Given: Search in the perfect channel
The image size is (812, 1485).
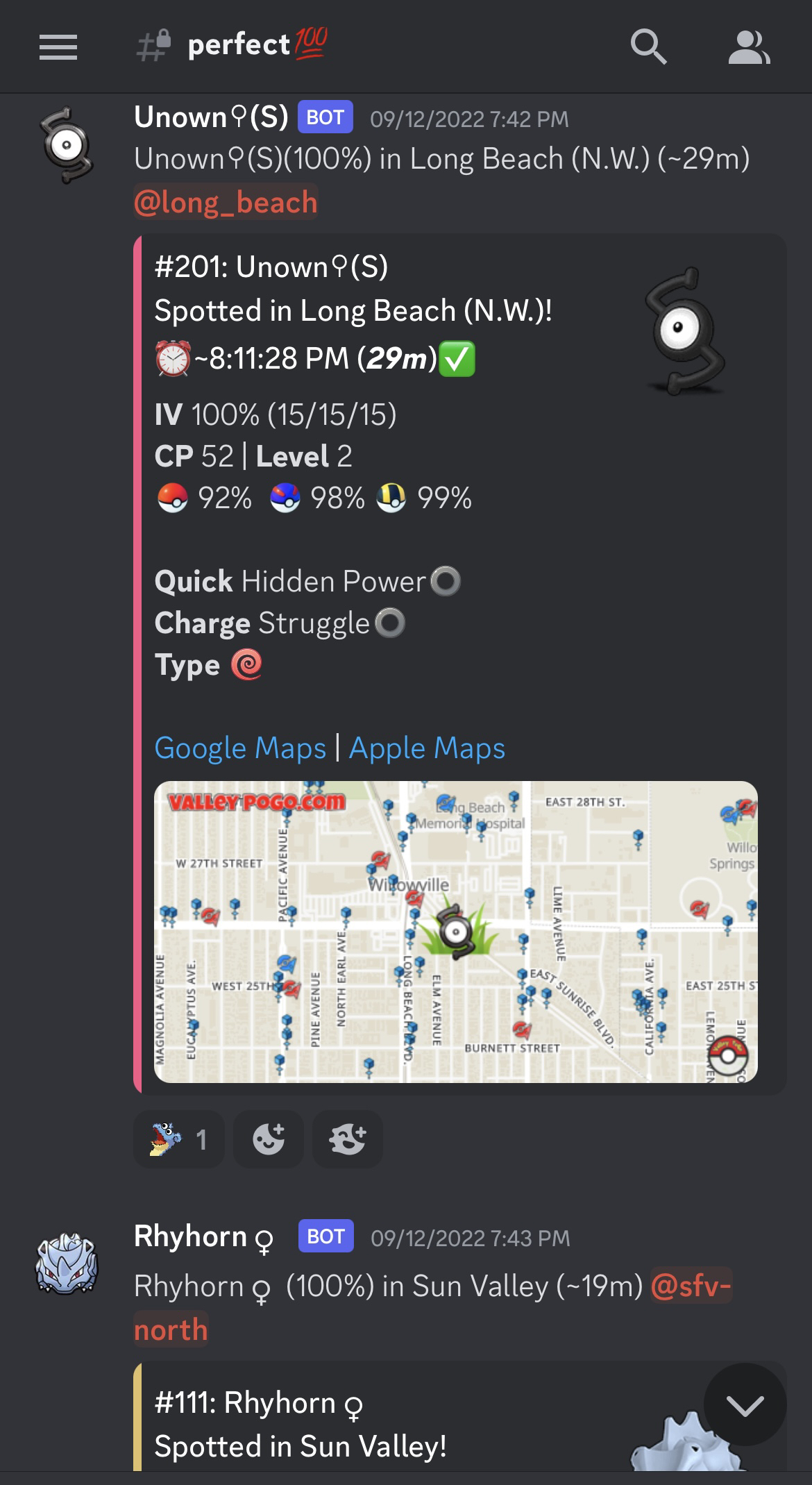Looking at the screenshot, I should (648, 47).
